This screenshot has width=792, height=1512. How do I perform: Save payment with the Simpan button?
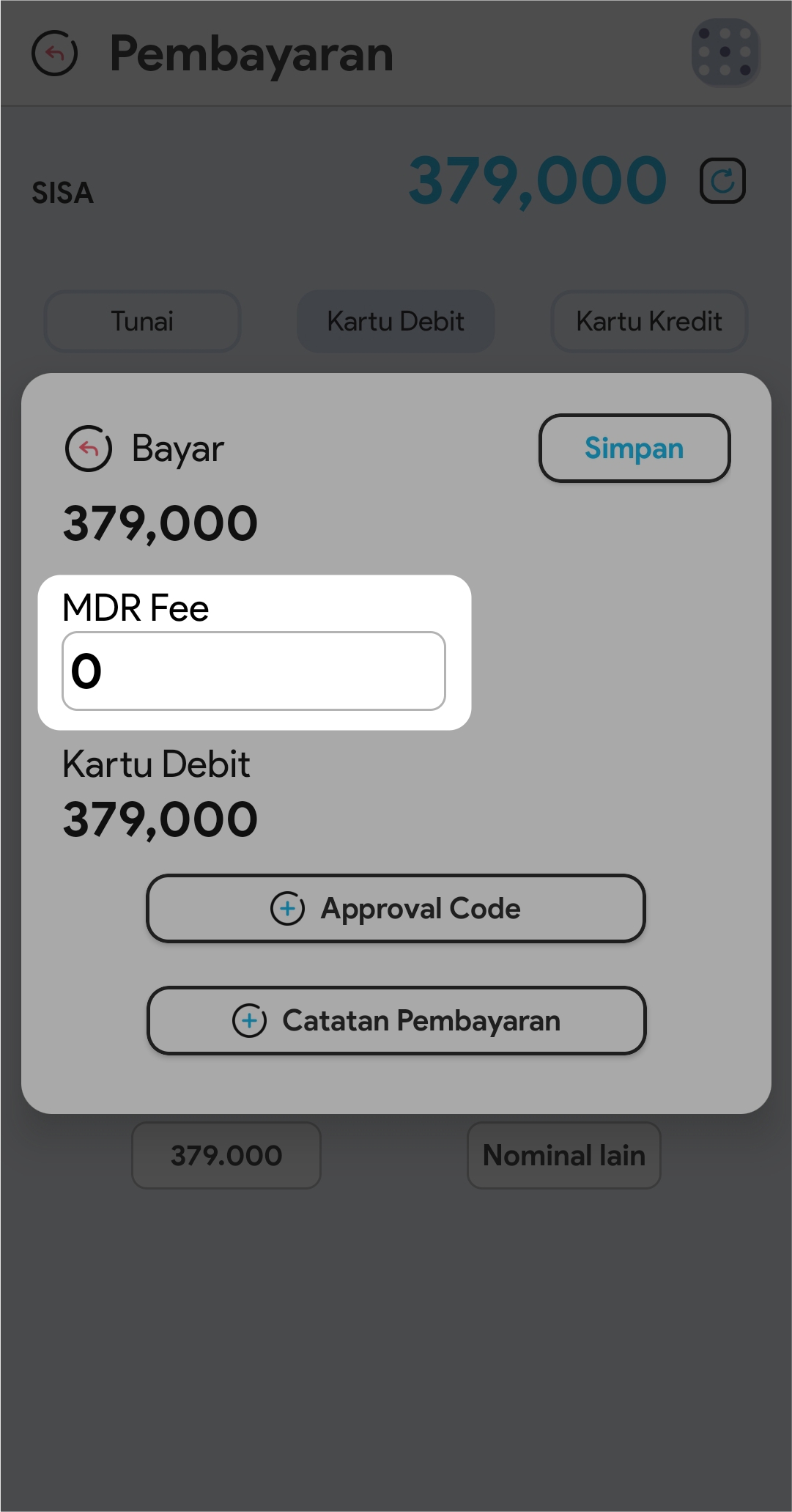(634, 449)
